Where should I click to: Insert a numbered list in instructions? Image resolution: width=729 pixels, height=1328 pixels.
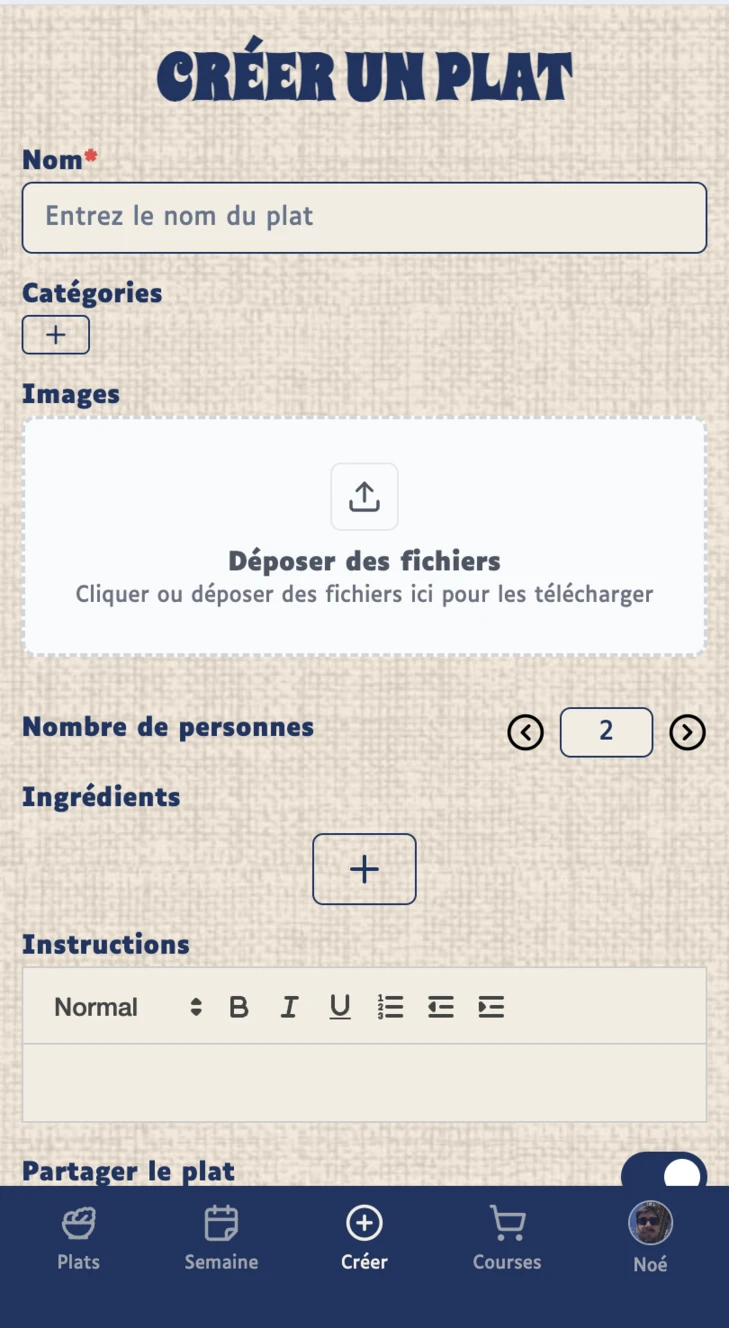click(x=390, y=1007)
